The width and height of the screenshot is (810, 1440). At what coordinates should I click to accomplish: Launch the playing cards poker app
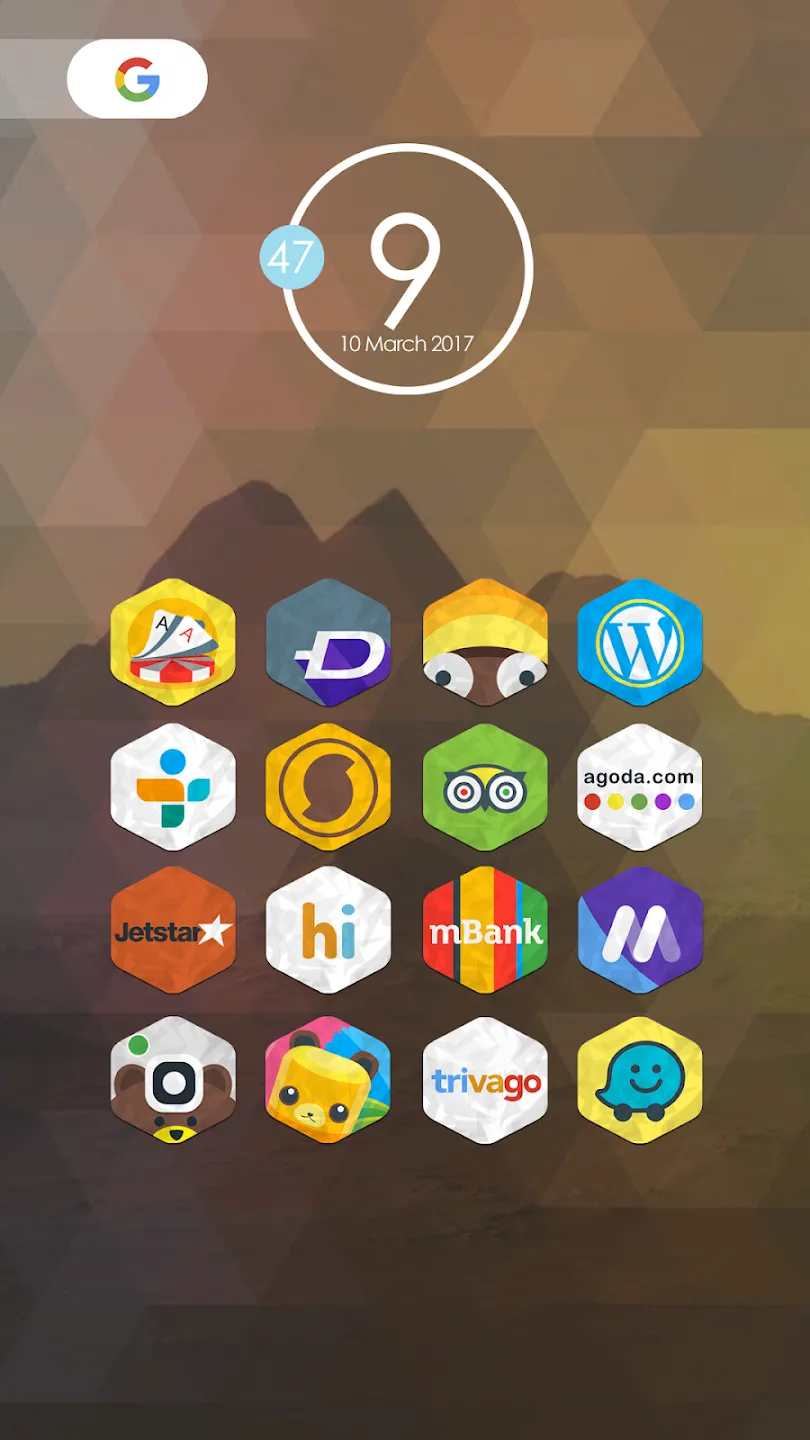click(x=173, y=642)
